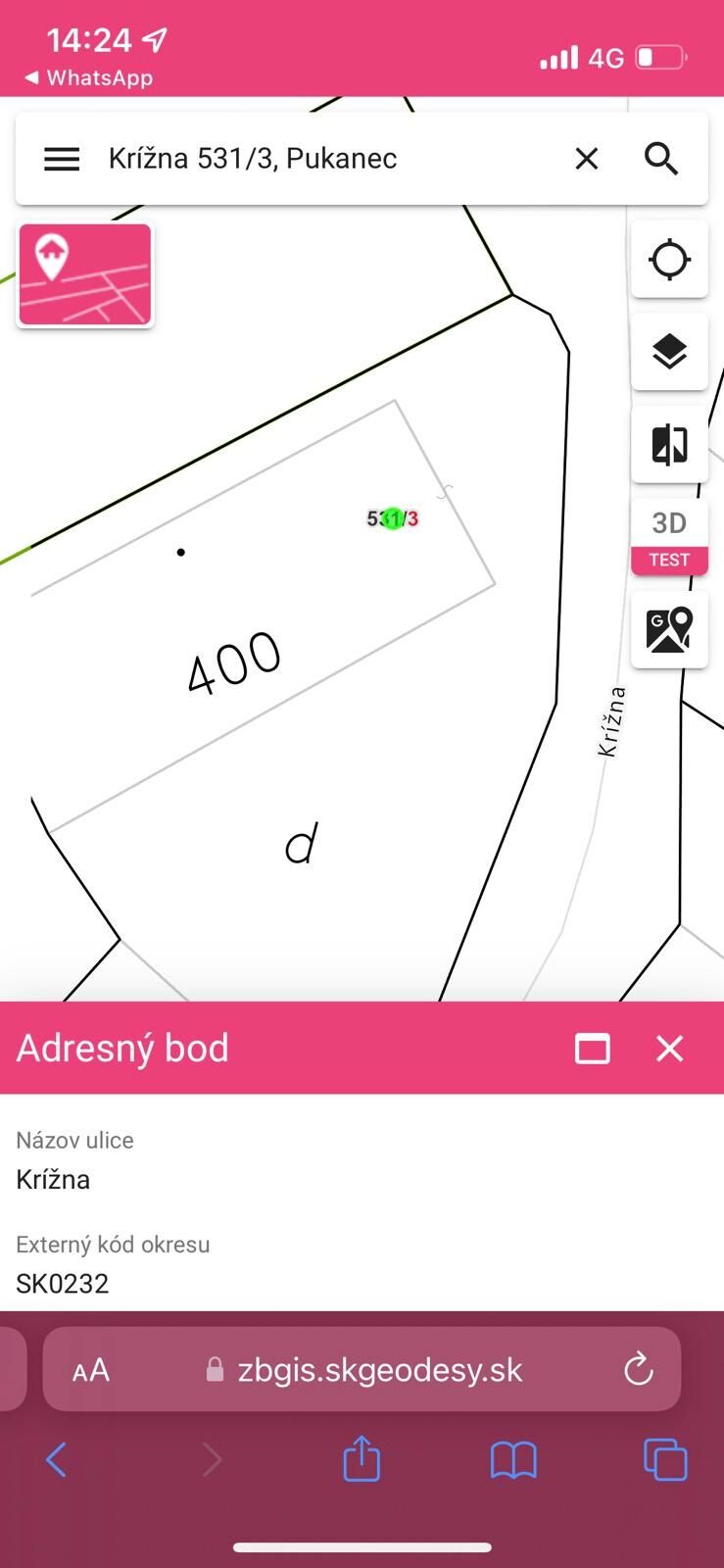Edit the Krížna 531/3 search field
724x1568 pixels.
click(323, 159)
